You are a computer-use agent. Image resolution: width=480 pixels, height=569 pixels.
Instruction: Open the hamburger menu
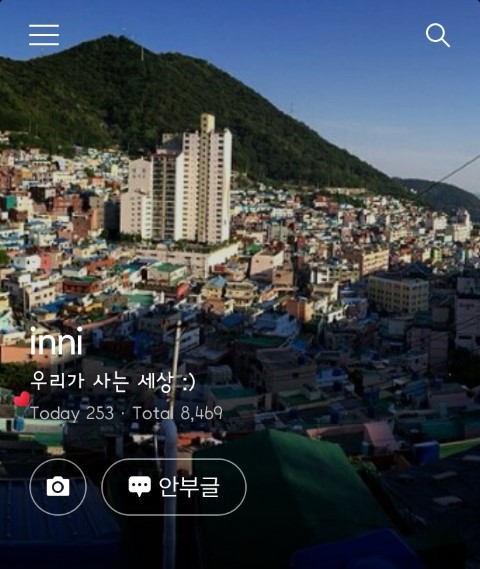44,35
